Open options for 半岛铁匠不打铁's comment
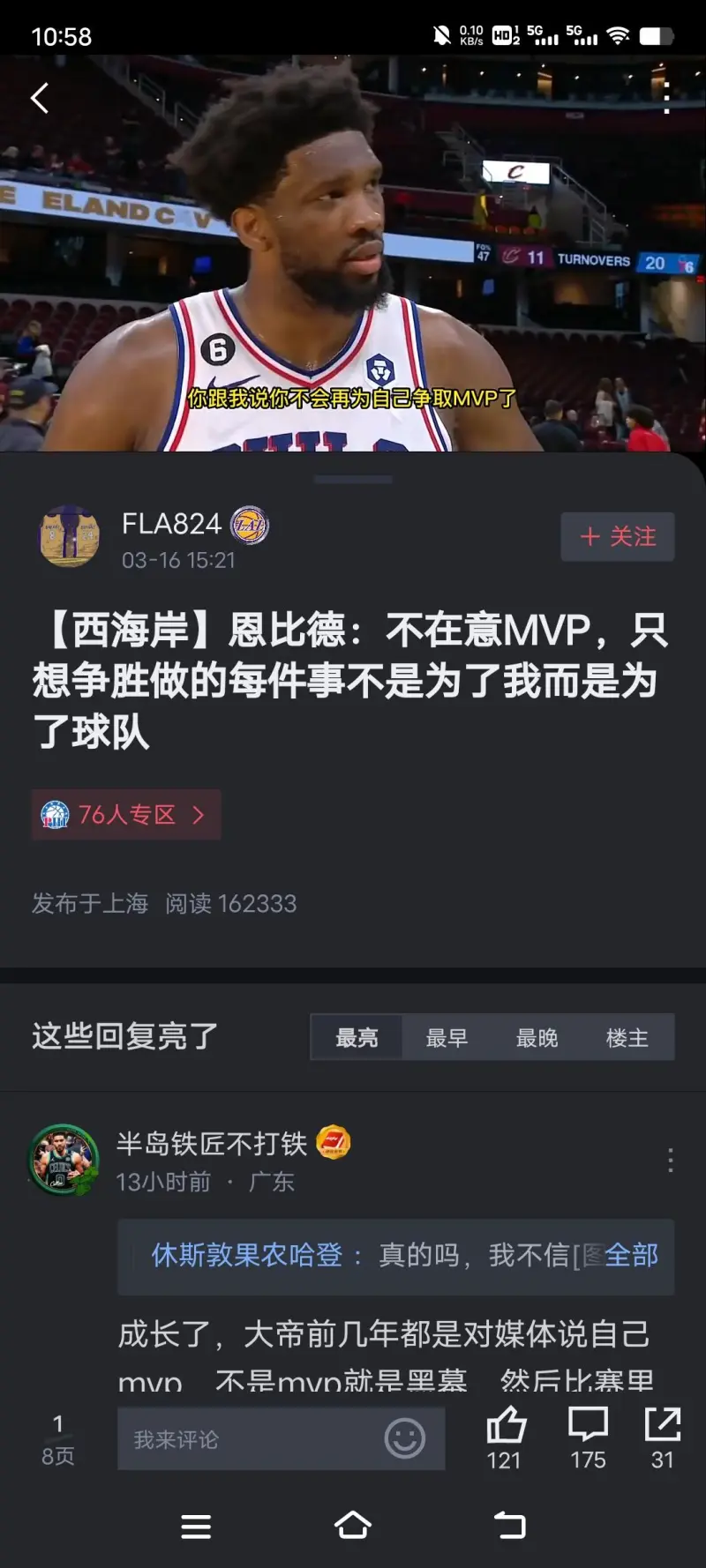Screen dimensions: 706x1568 (x=671, y=1160)
